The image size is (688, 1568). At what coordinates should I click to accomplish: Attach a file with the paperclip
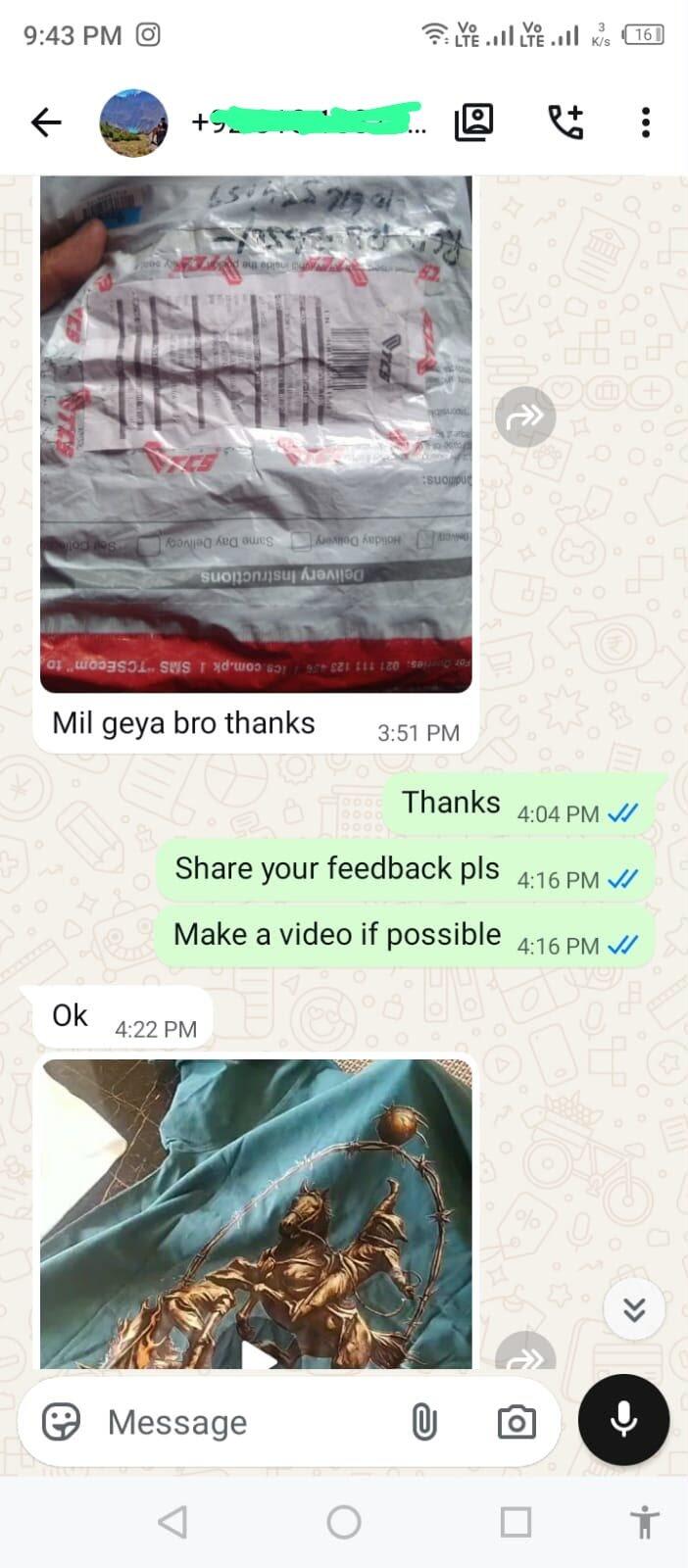(x=423, y=1422)
